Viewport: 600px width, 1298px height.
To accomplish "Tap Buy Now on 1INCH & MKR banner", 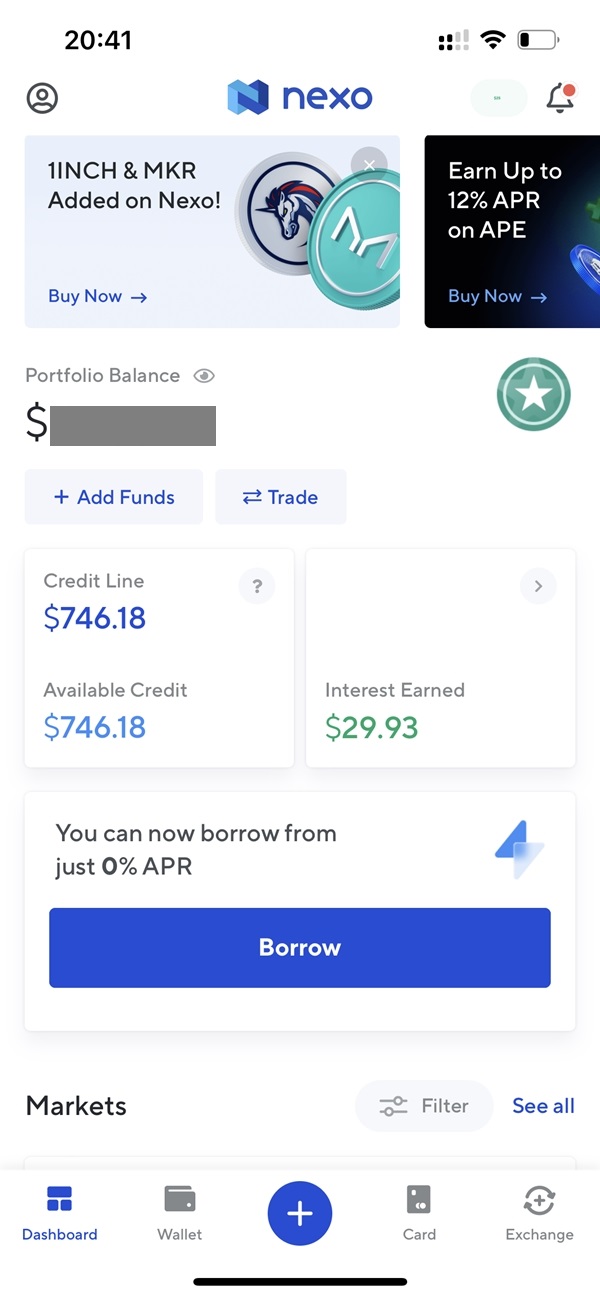I will pos(97,297).
